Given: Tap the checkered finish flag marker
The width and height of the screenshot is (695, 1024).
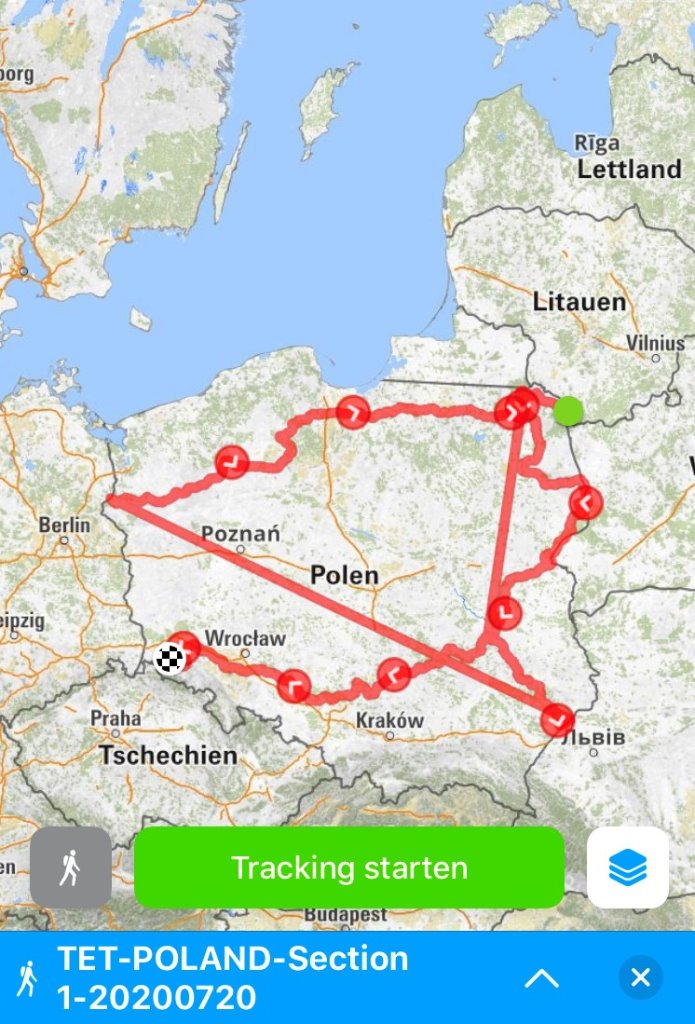Looking at the screenshot, I should coord(171,658).
